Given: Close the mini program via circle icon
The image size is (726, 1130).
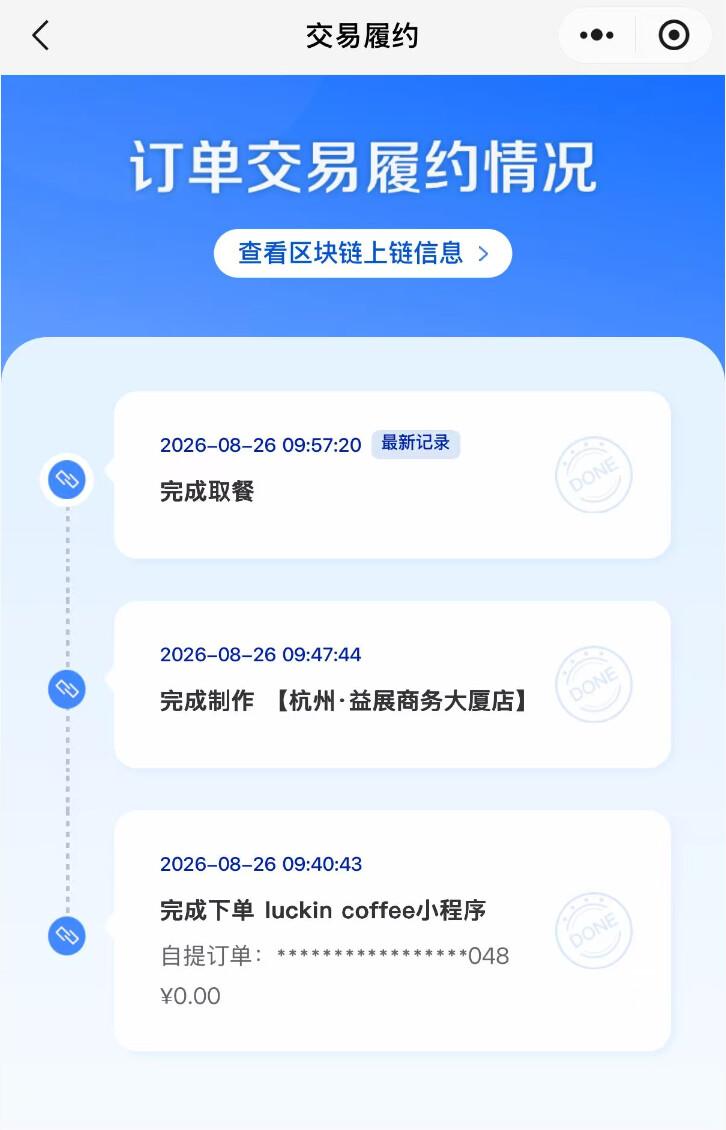Looking at the screenshot, I should click(673, 35).
